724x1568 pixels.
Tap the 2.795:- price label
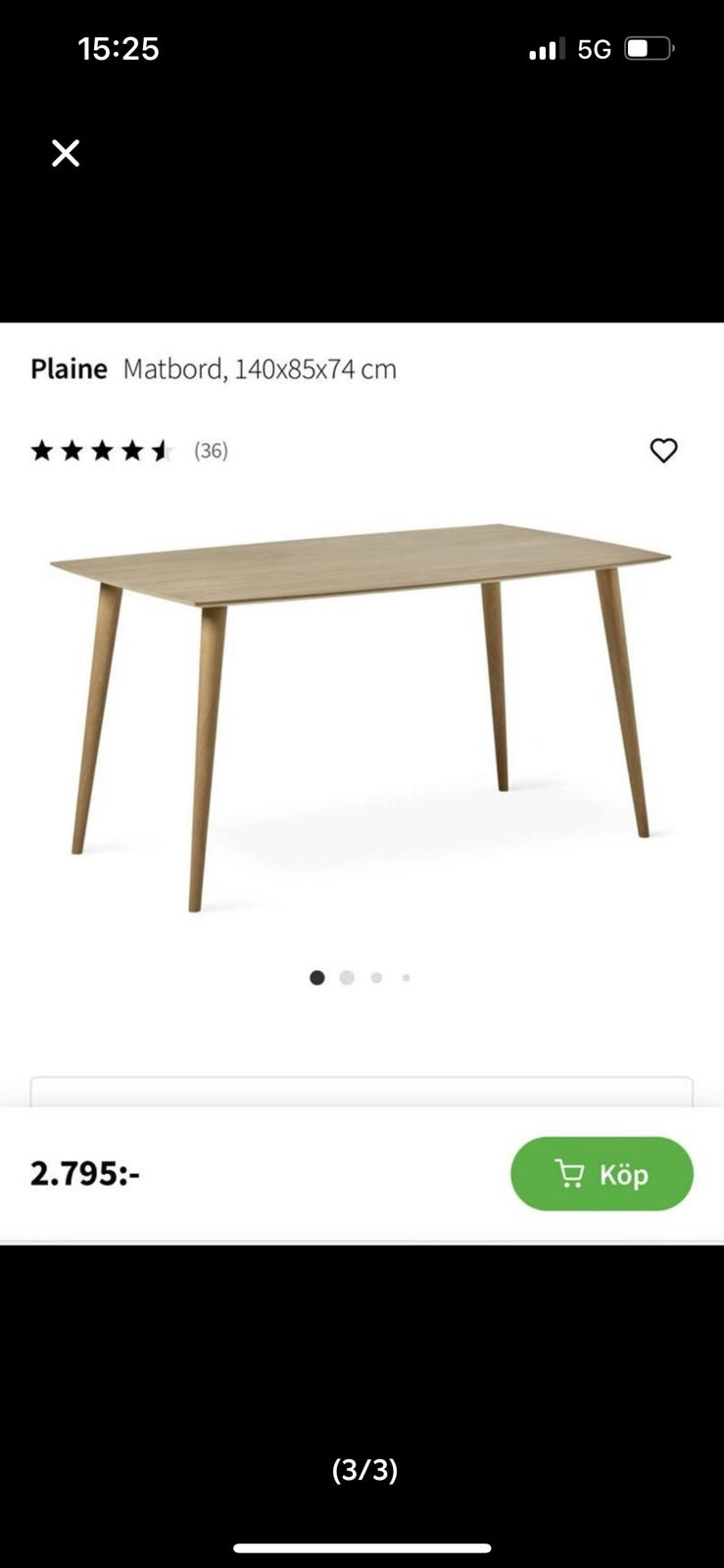(84, 1173)
